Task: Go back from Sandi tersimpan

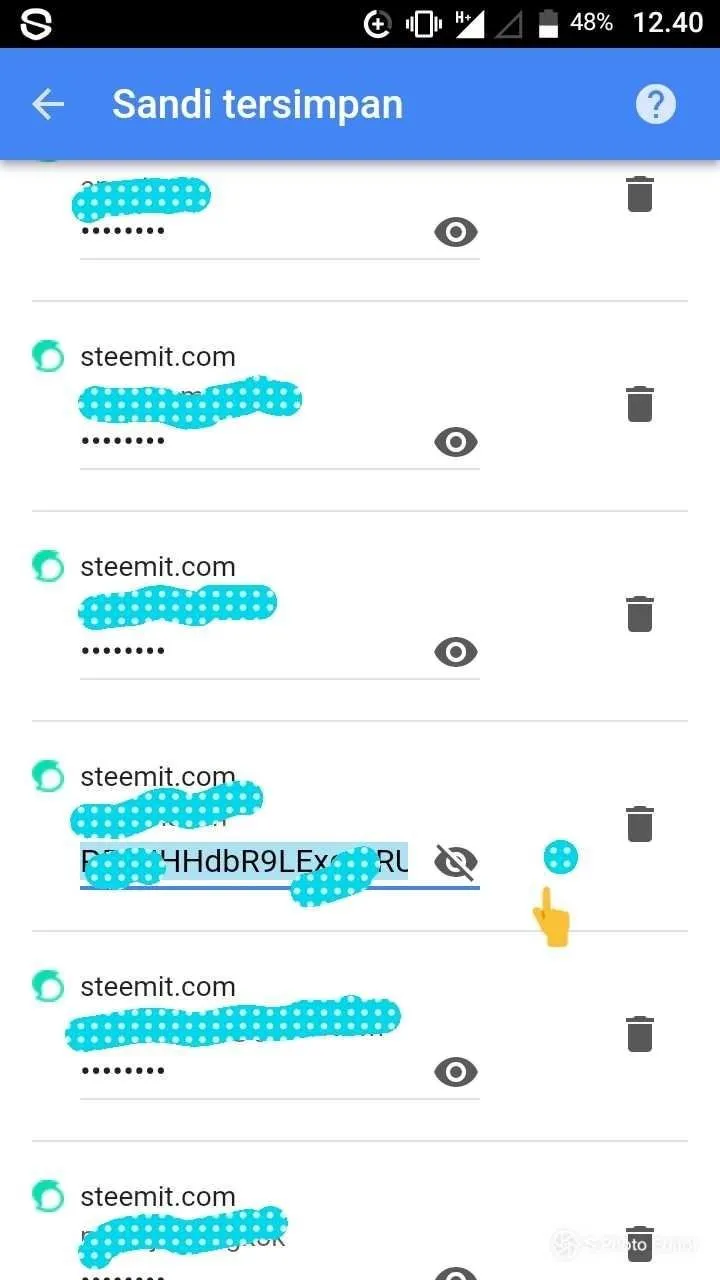Action: click(x=48, y=104)
